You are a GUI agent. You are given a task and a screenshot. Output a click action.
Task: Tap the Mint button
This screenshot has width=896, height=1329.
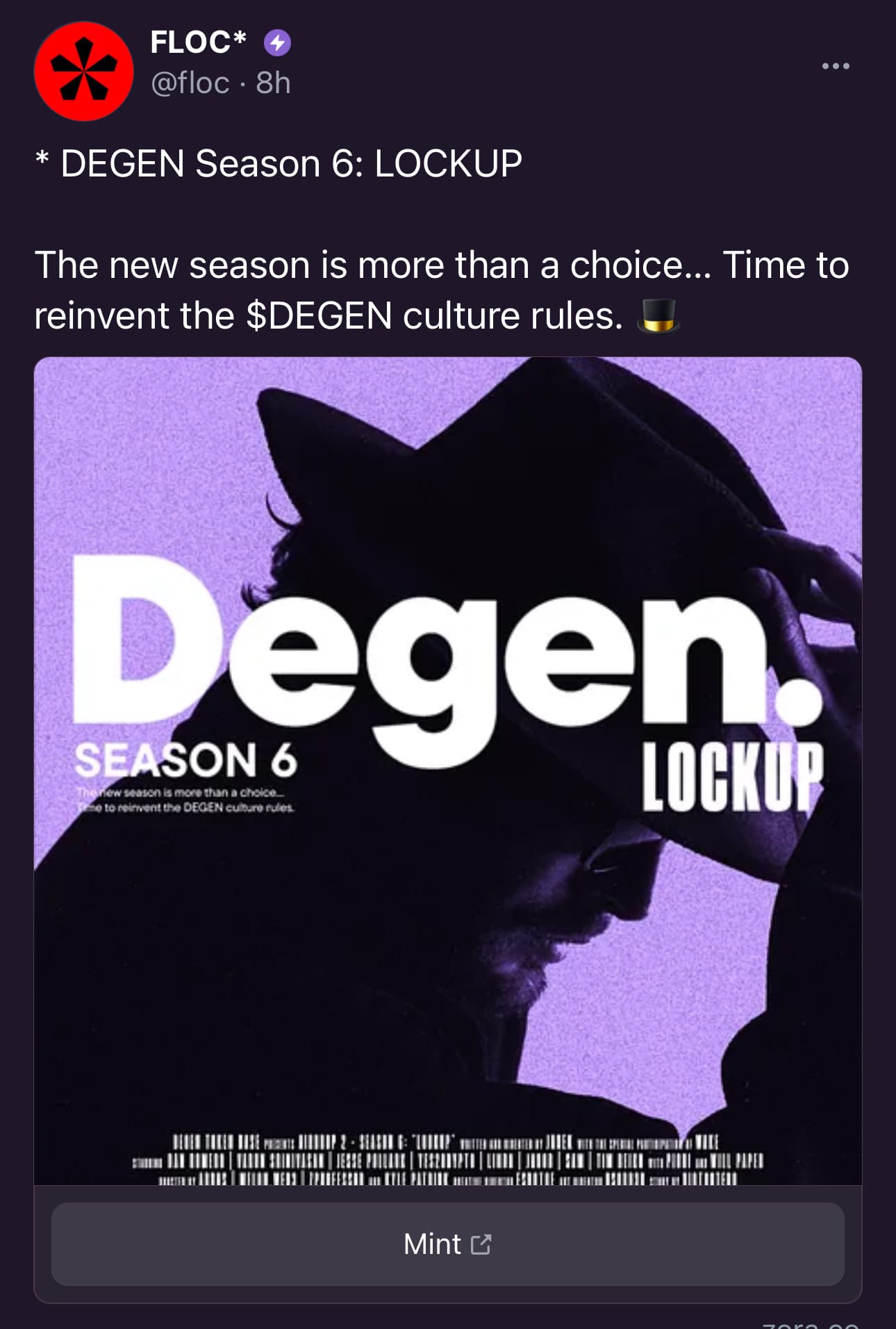click(x=447, y=1244)
